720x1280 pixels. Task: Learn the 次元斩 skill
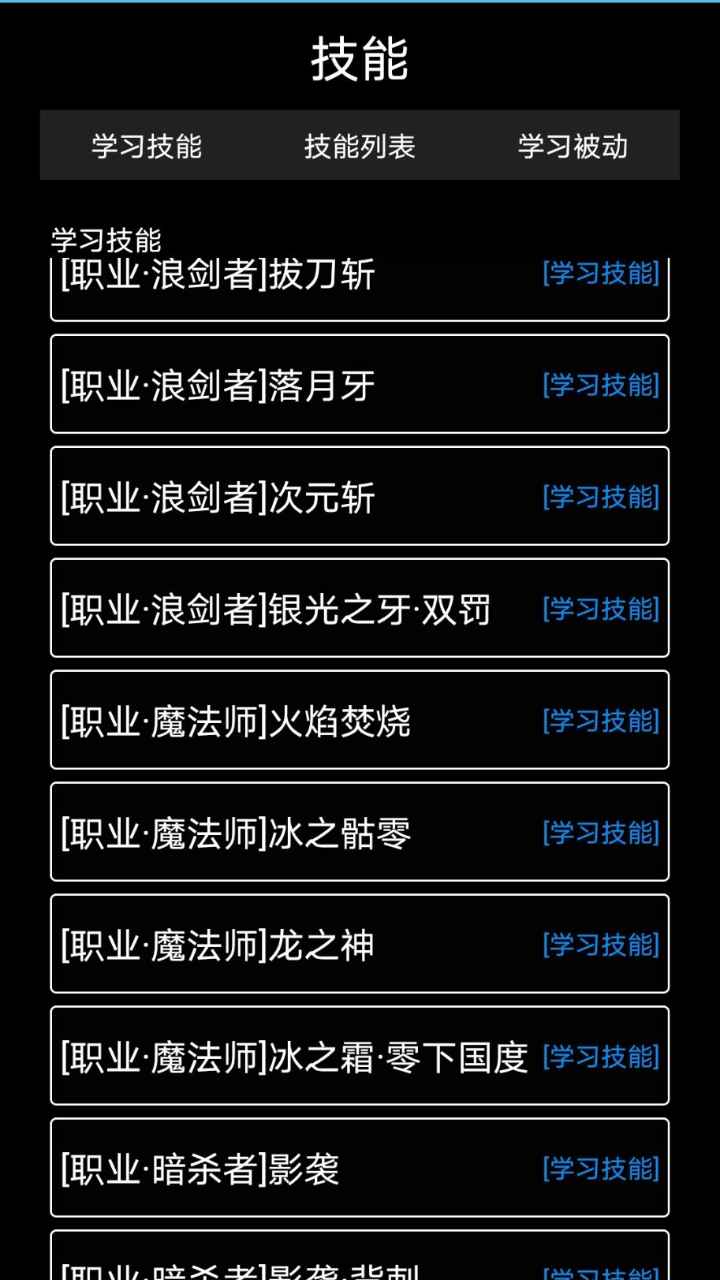click(x=601, y=497)
